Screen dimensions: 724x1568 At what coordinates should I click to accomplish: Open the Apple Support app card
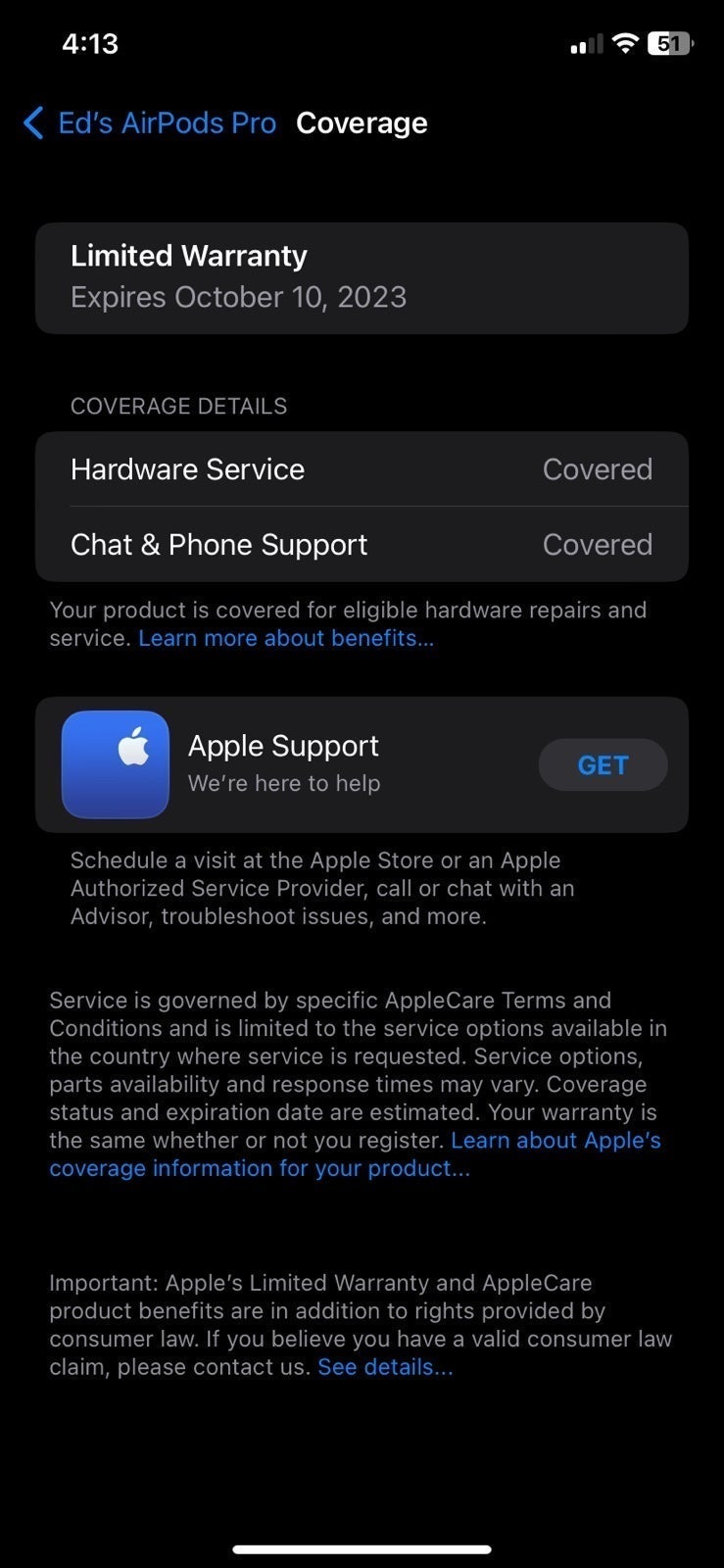pyautogui.click(x=362, y=764)
